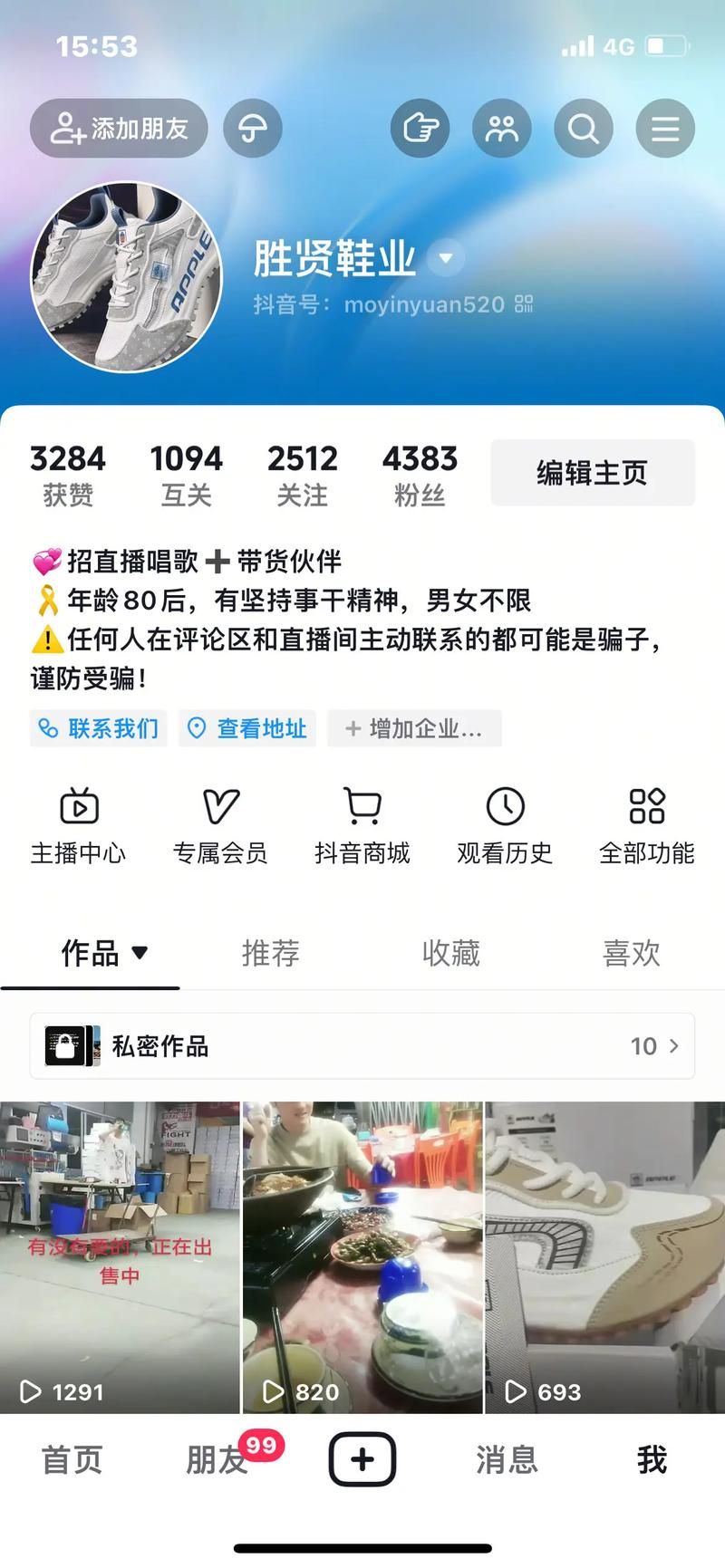This screenshot has width=725, height=1568.
Task: Tap the pointing-hand icon in top bar
Action: pos(420,128)
